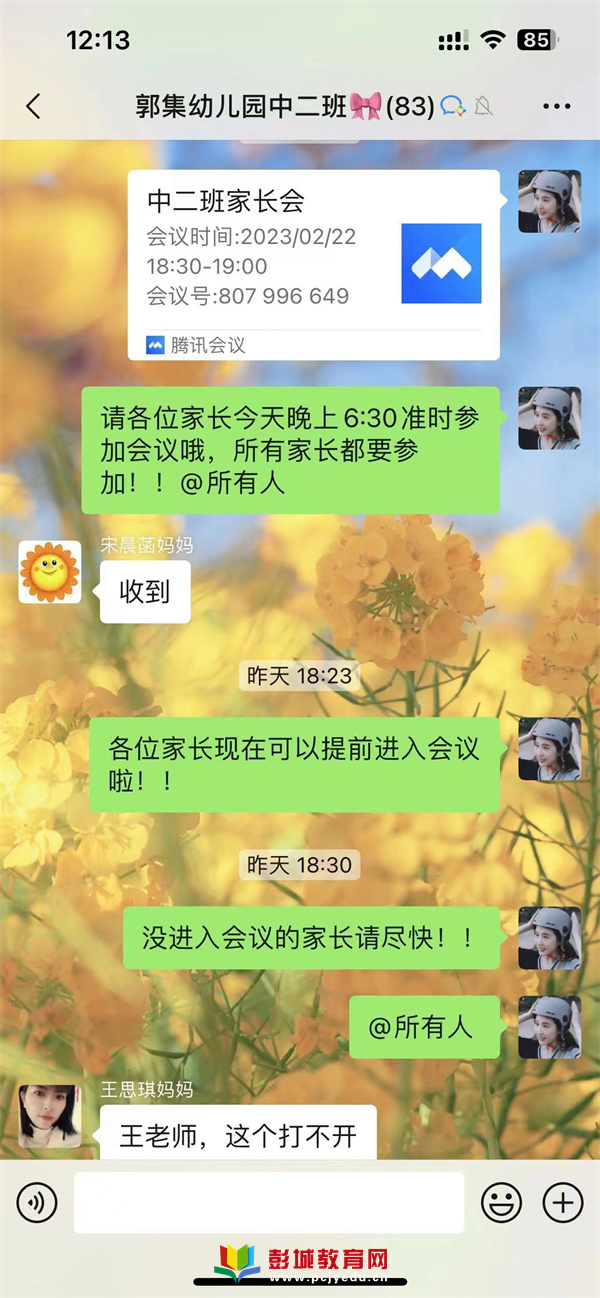Open the 中二班家长会 Tencent Meeting card
Screen dimensions: 600x1298
click(313, 263)
